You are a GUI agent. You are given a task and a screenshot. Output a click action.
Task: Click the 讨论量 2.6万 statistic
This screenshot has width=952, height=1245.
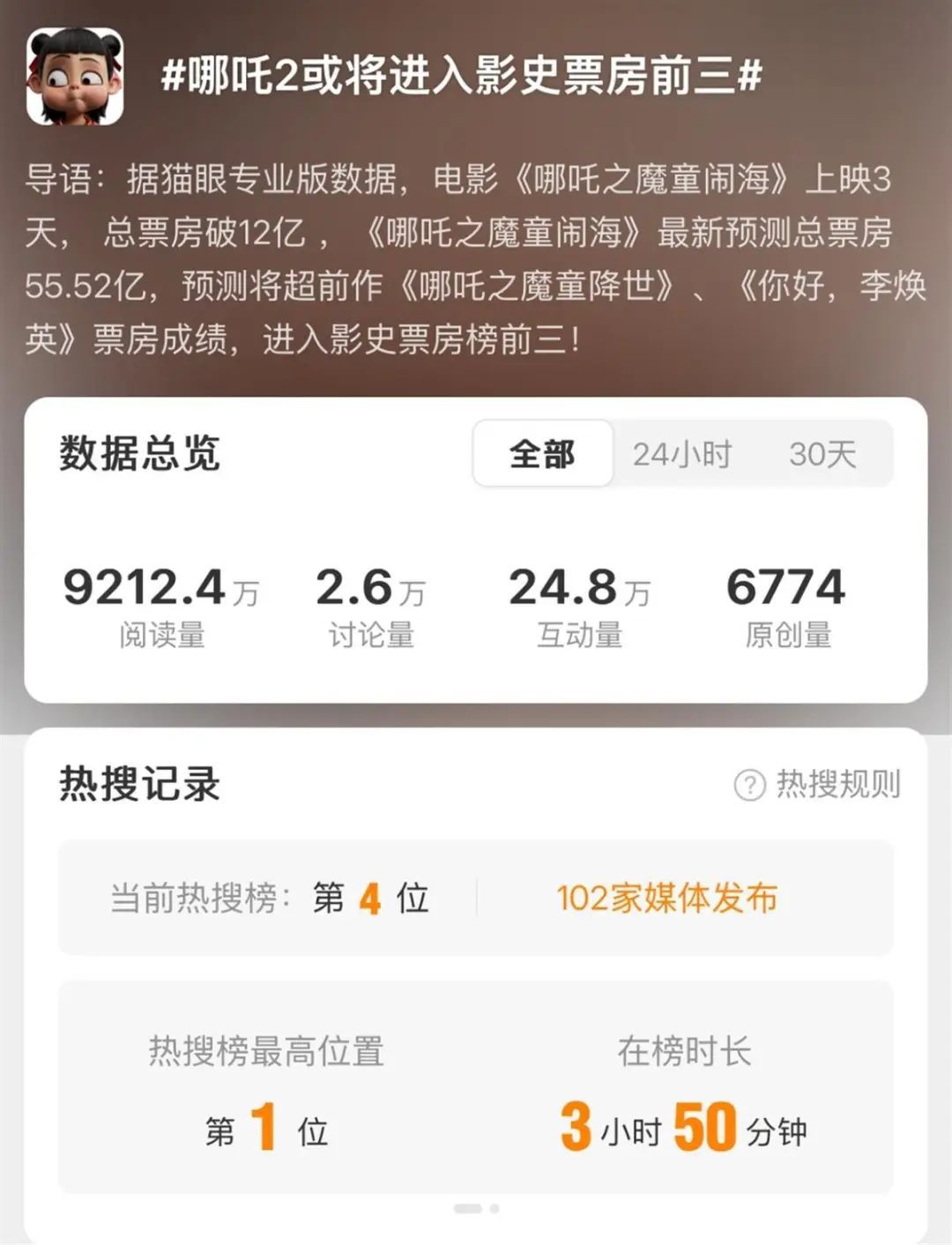click(371, 600)
